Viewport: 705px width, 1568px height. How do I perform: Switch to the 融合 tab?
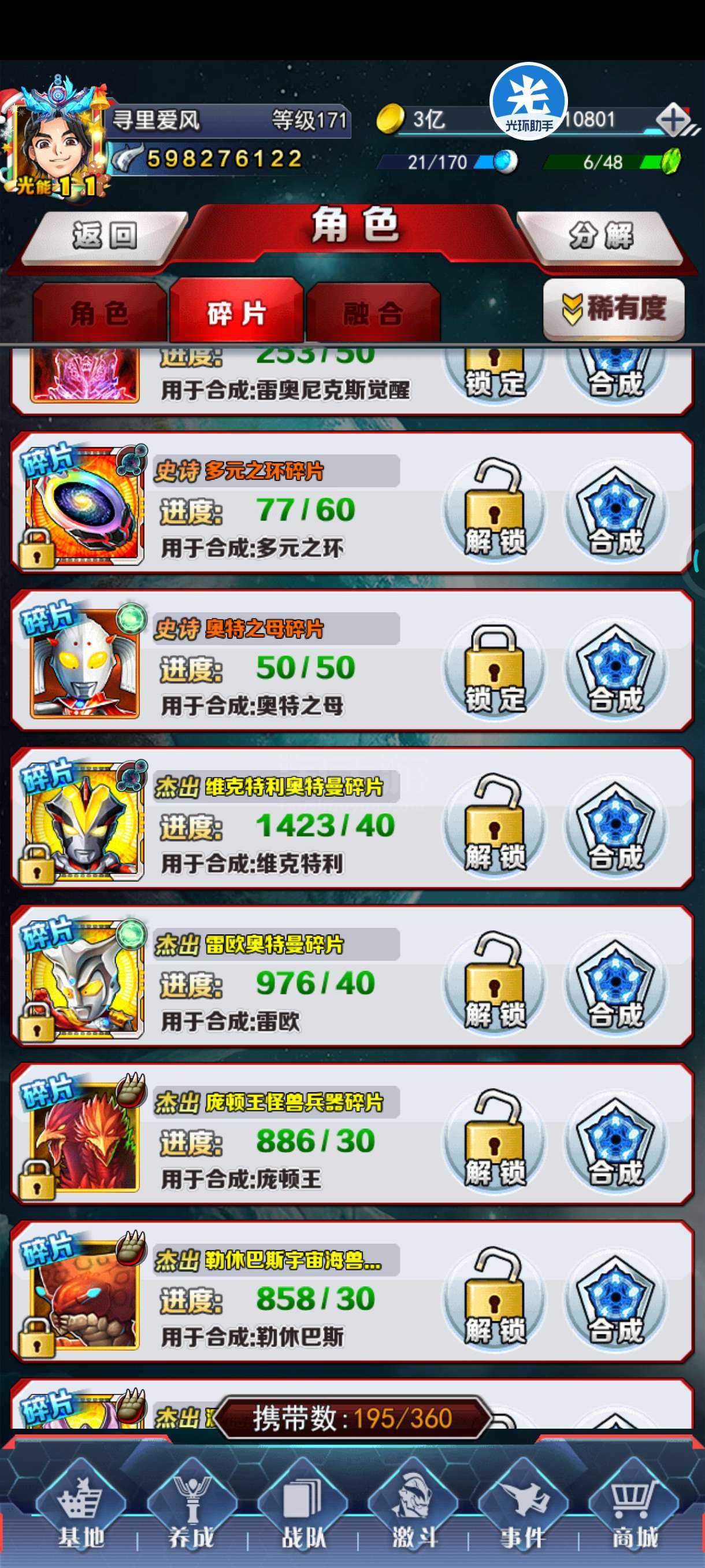click(373, 313)
